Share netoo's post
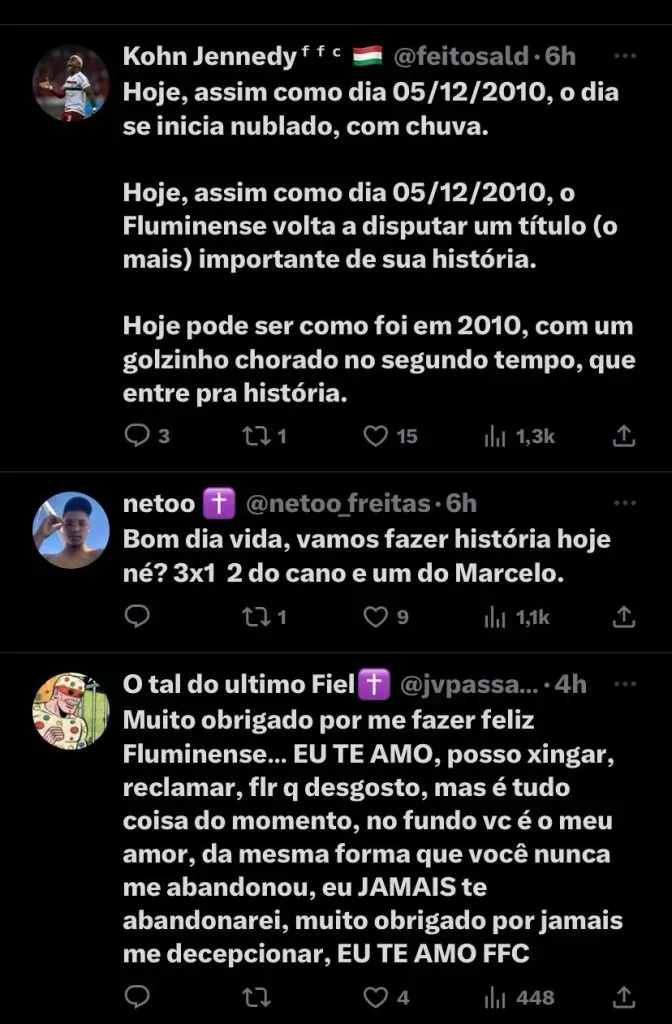Viewport: 672px width, 1024px height. click(x=623, y=617)
